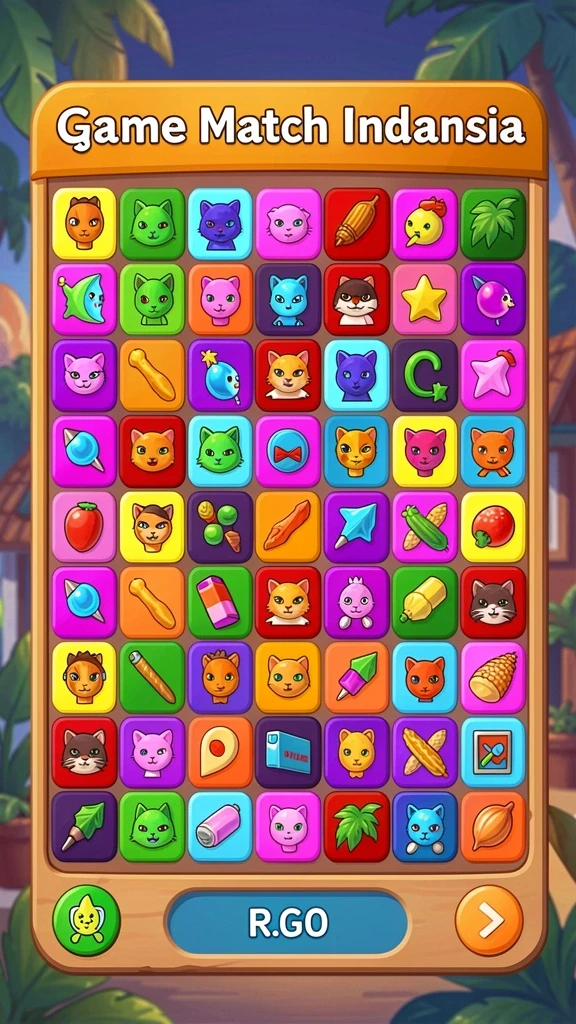The image size is (576, 1024).
Task: Select the corn cob on pink tile
Action: click(x=493, y=677)
